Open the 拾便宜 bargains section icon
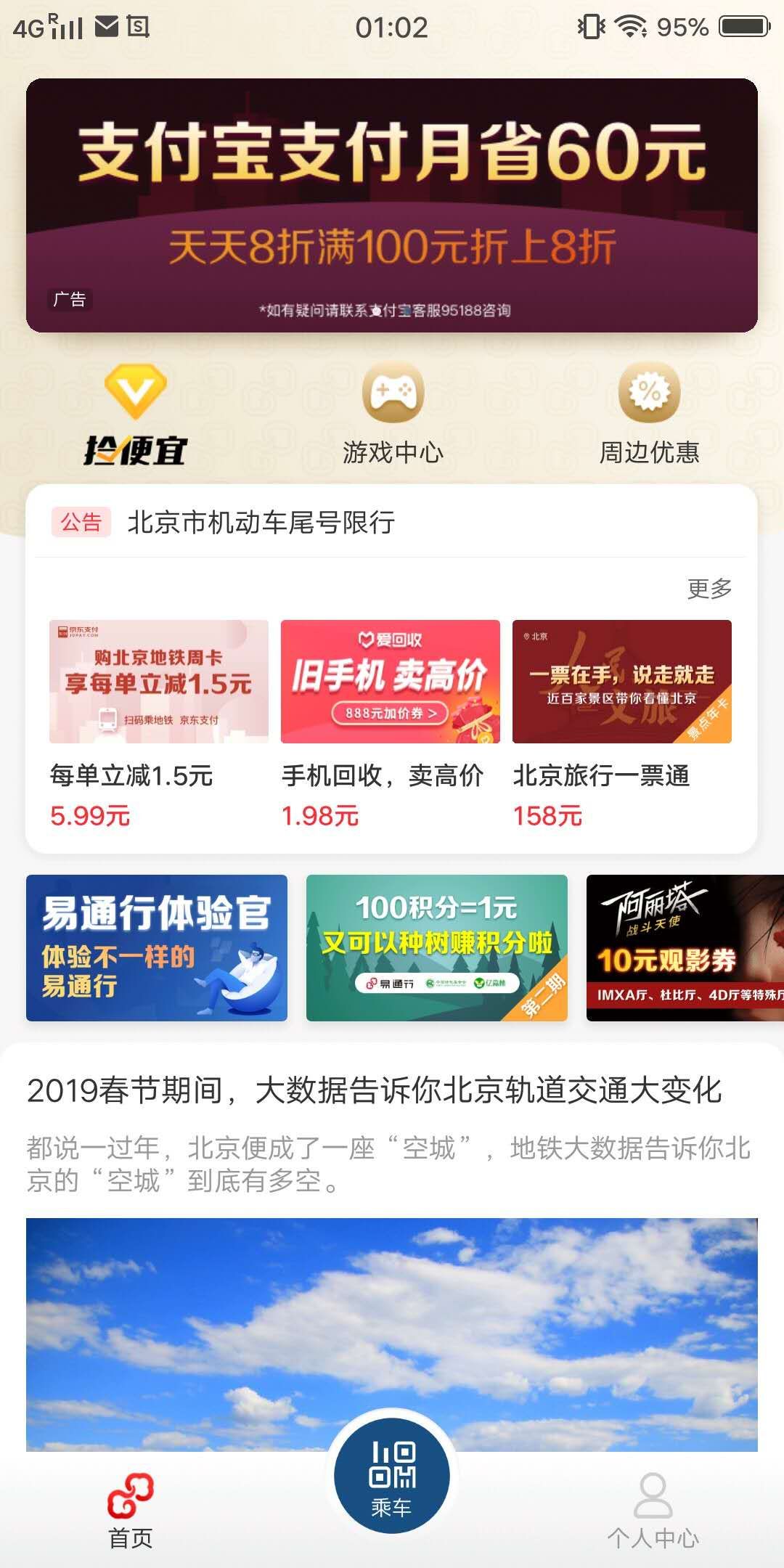784x1568 pixels. point(134,414)
